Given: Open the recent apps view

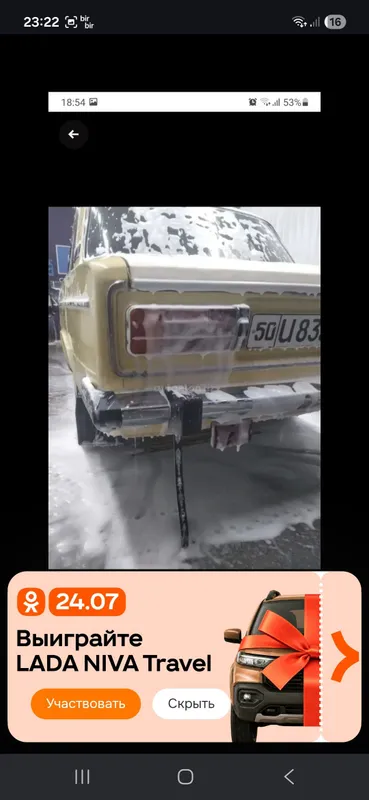Looking at the screenshot, I should click(x=82, y=777).
